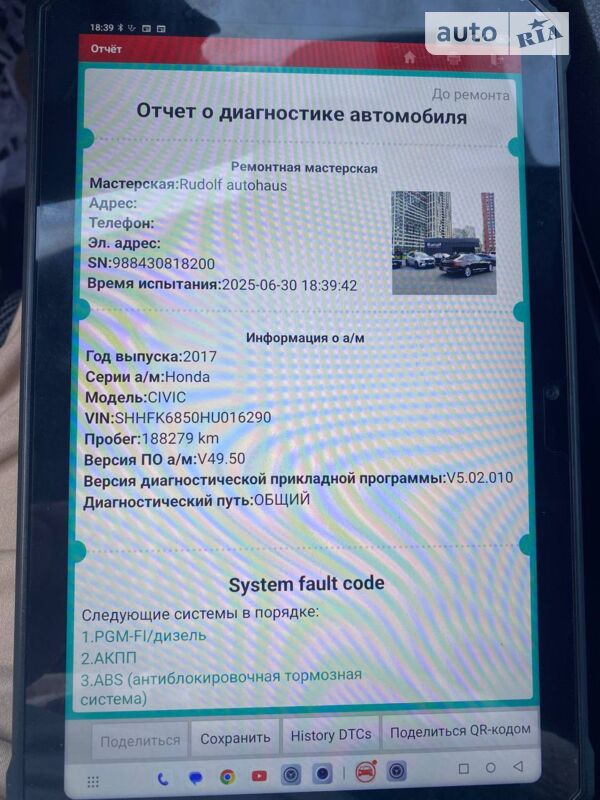
Task: Tap the Сохранить button
Action: 235,738
